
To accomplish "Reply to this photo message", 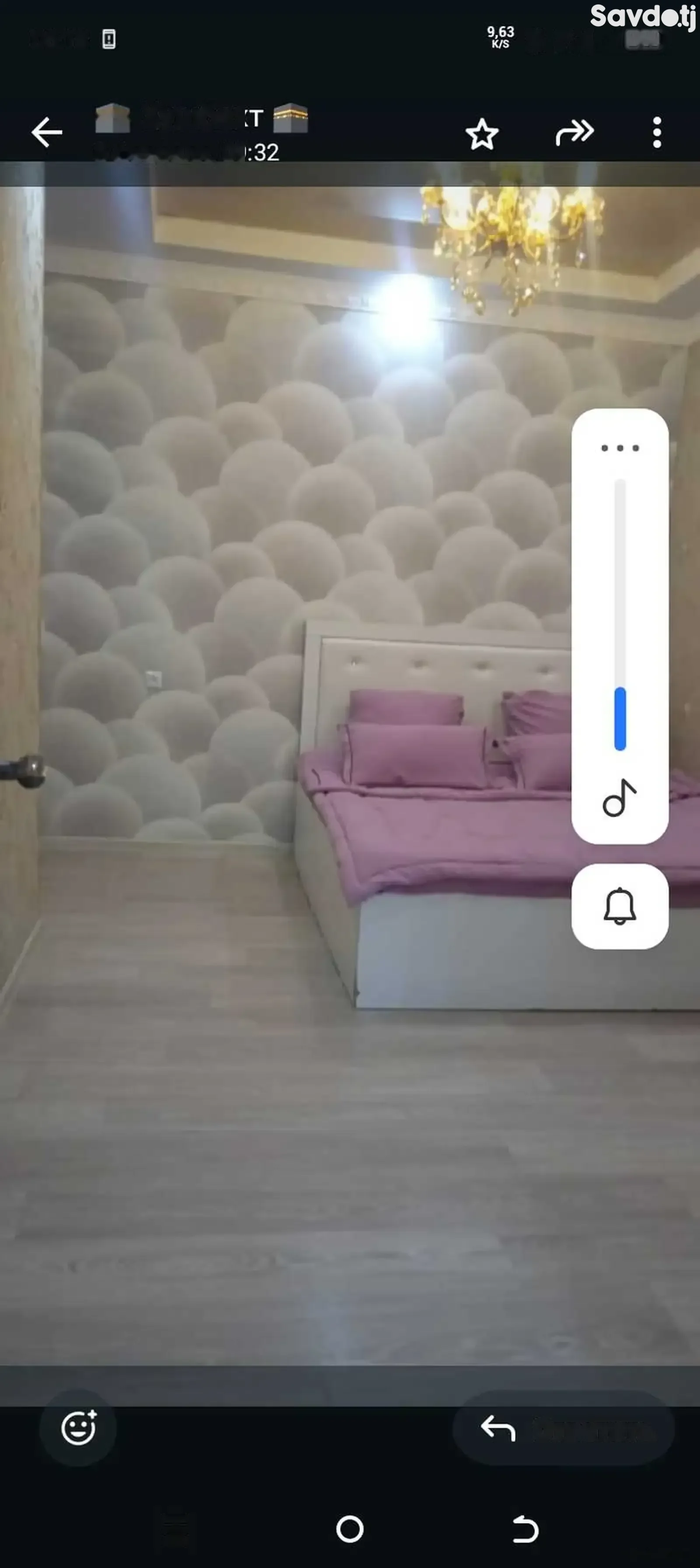I will pos(563,1427).
